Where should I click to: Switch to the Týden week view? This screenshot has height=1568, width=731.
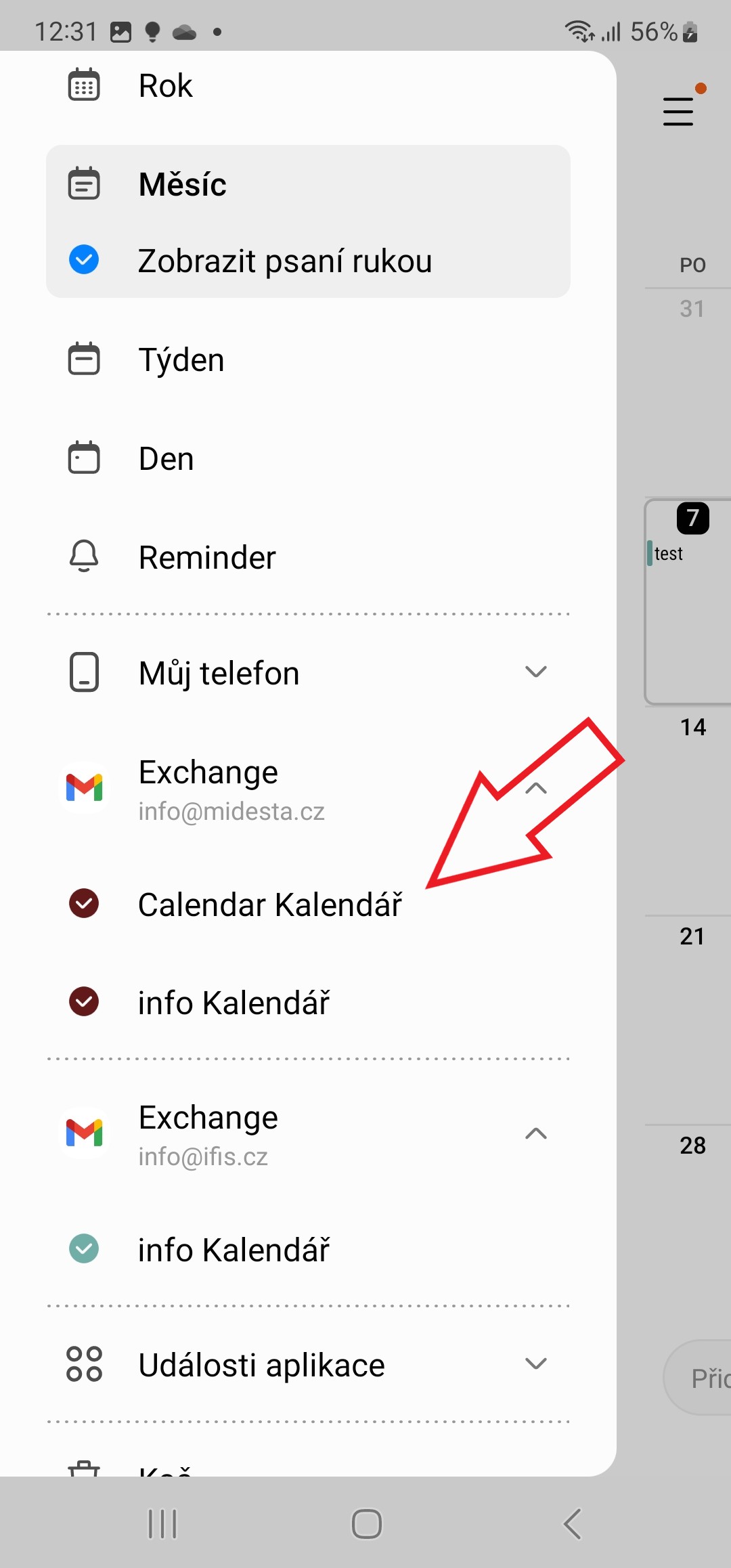308,360
